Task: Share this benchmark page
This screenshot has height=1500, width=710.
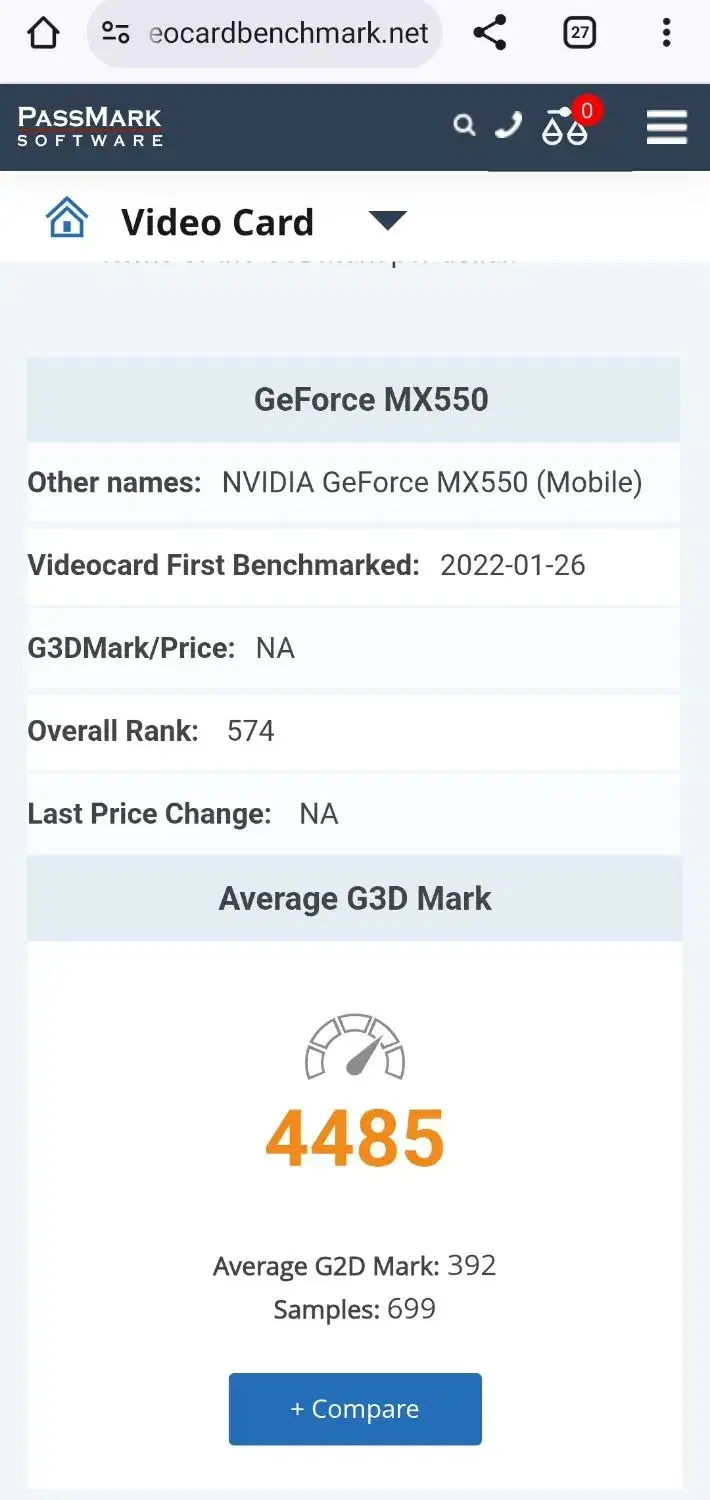Action: 489,34
